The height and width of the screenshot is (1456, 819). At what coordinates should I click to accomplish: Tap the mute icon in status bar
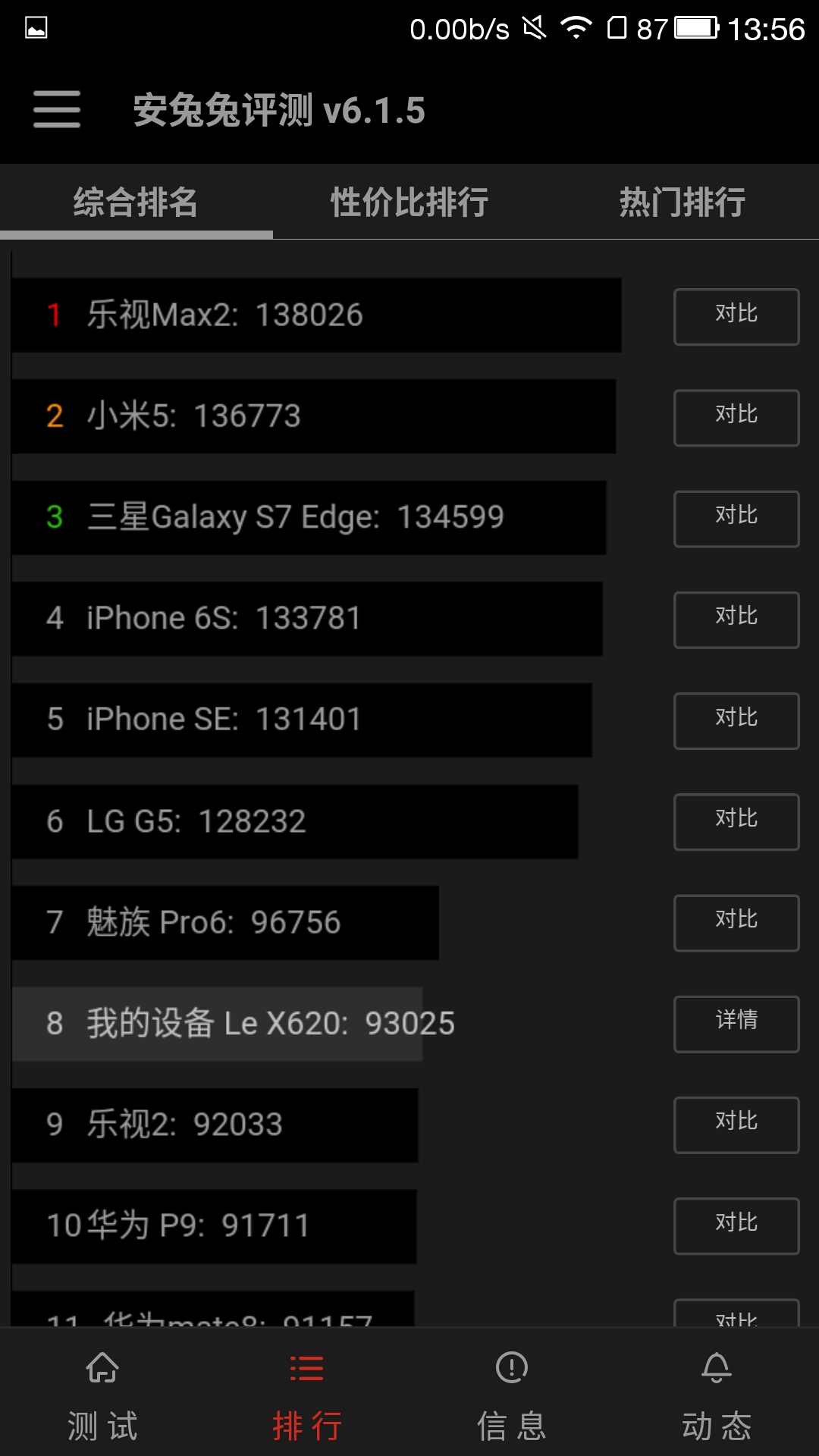tap(532, 27)
